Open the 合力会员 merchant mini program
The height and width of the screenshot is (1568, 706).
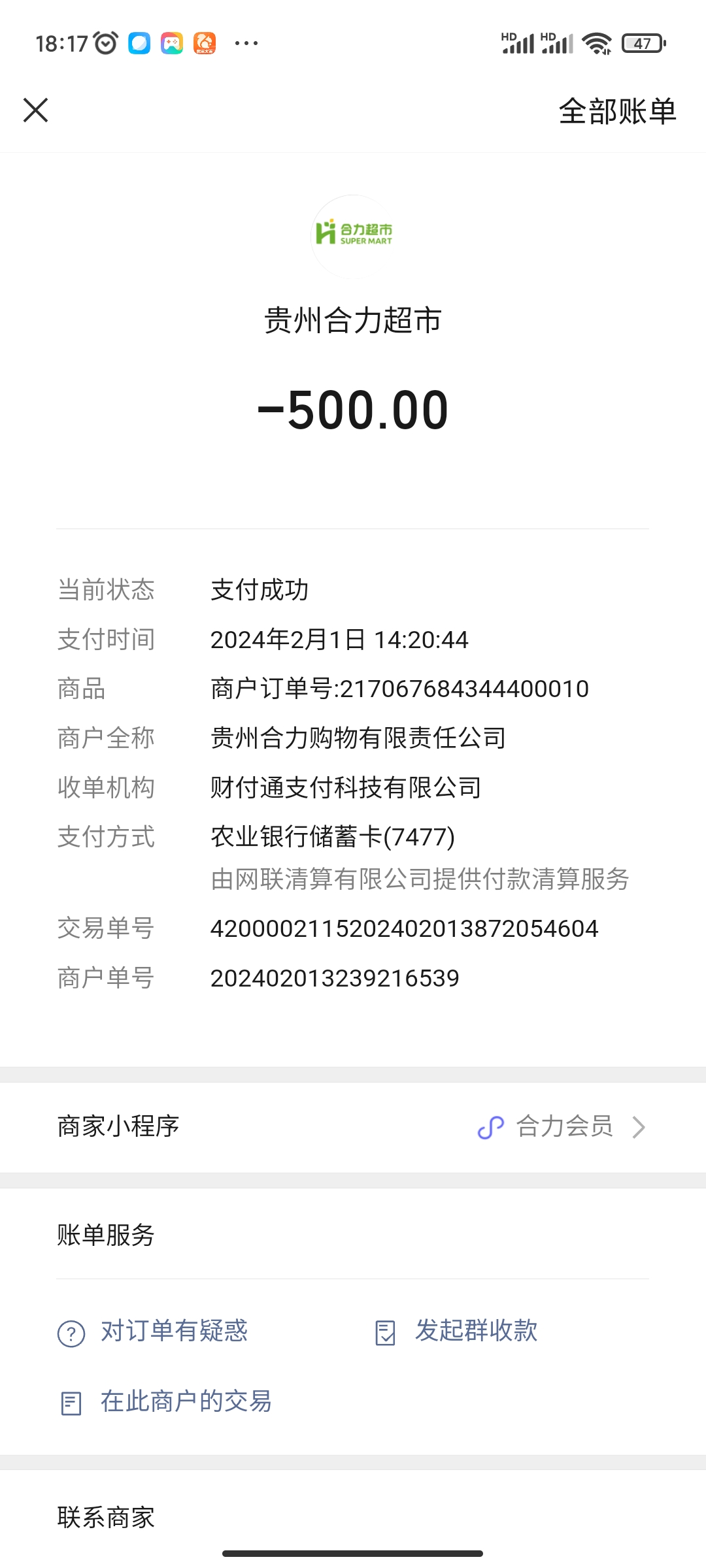pyautogui.click(x=562, y=1126)
